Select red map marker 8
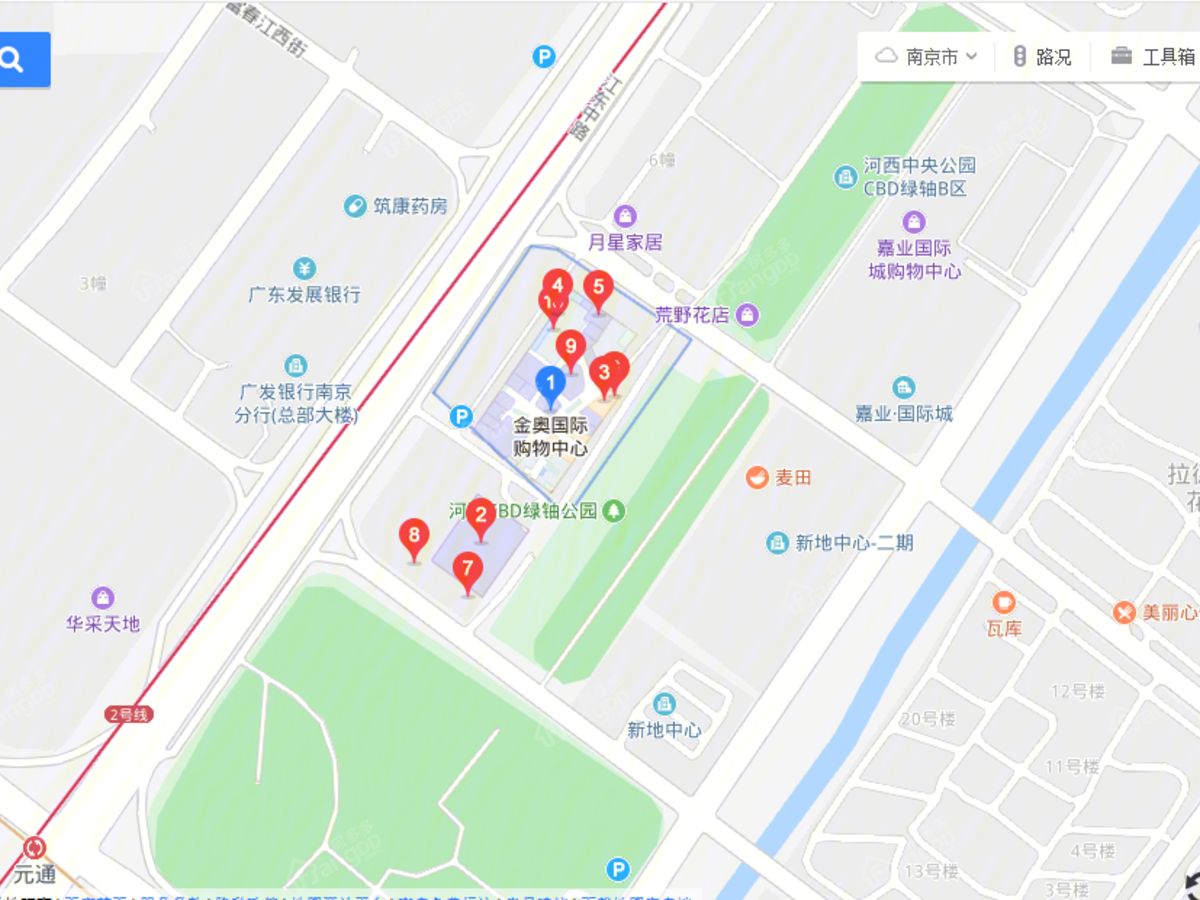1200x900 pixels. click(x=414, y=537)
